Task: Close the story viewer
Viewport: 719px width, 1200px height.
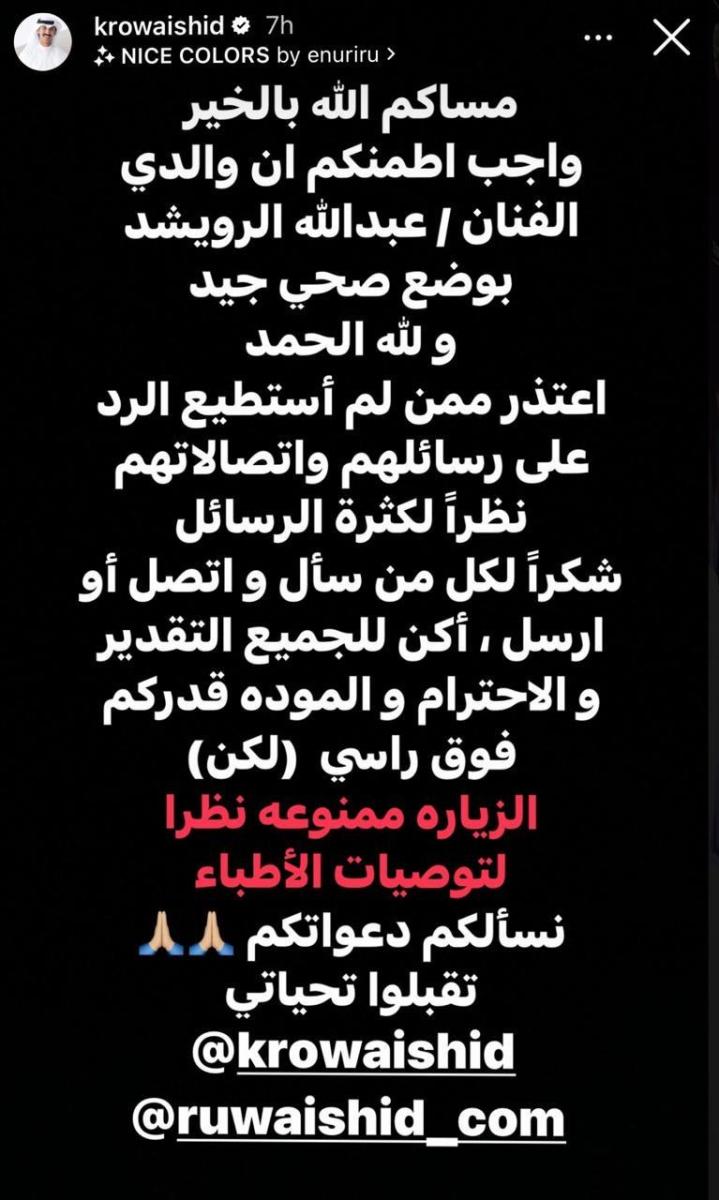Action: [x=670, y=38]
